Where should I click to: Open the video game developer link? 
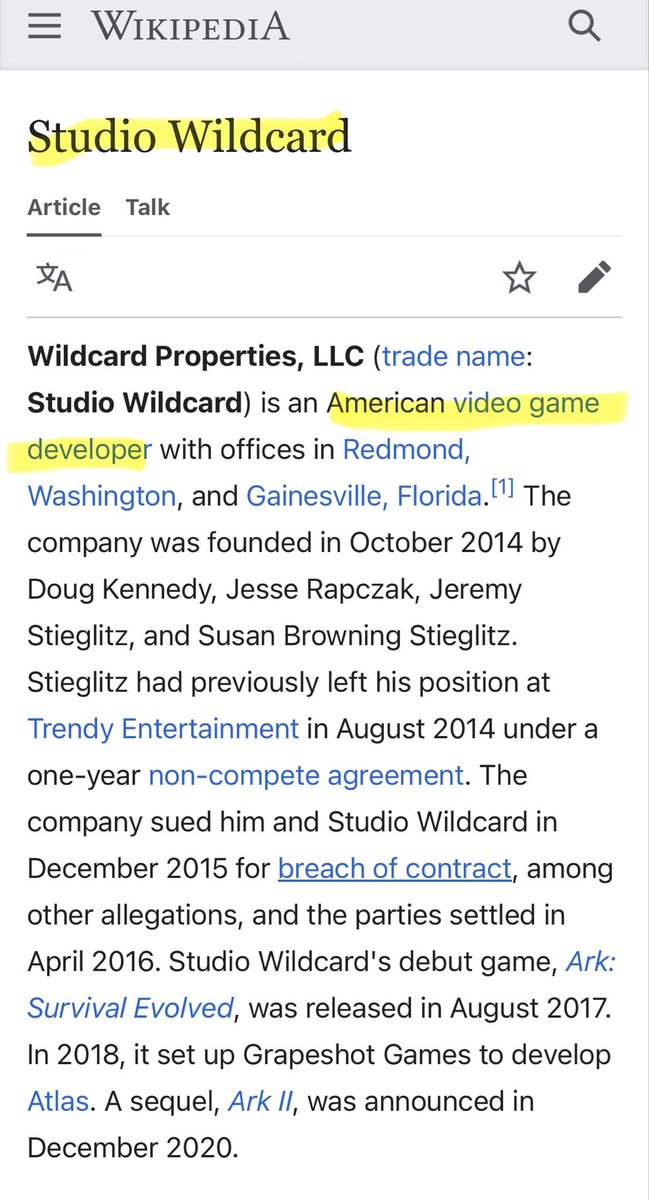526,403
